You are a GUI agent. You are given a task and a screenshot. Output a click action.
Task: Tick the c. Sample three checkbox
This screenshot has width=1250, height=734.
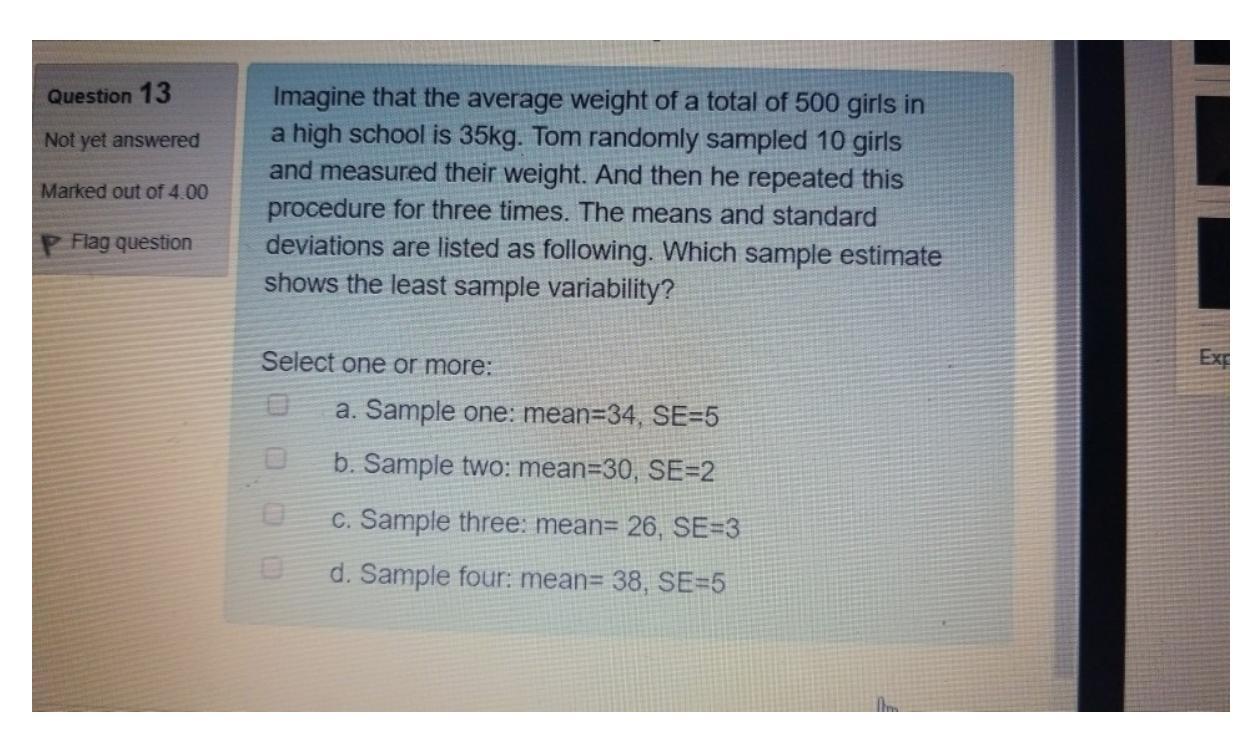273,514
